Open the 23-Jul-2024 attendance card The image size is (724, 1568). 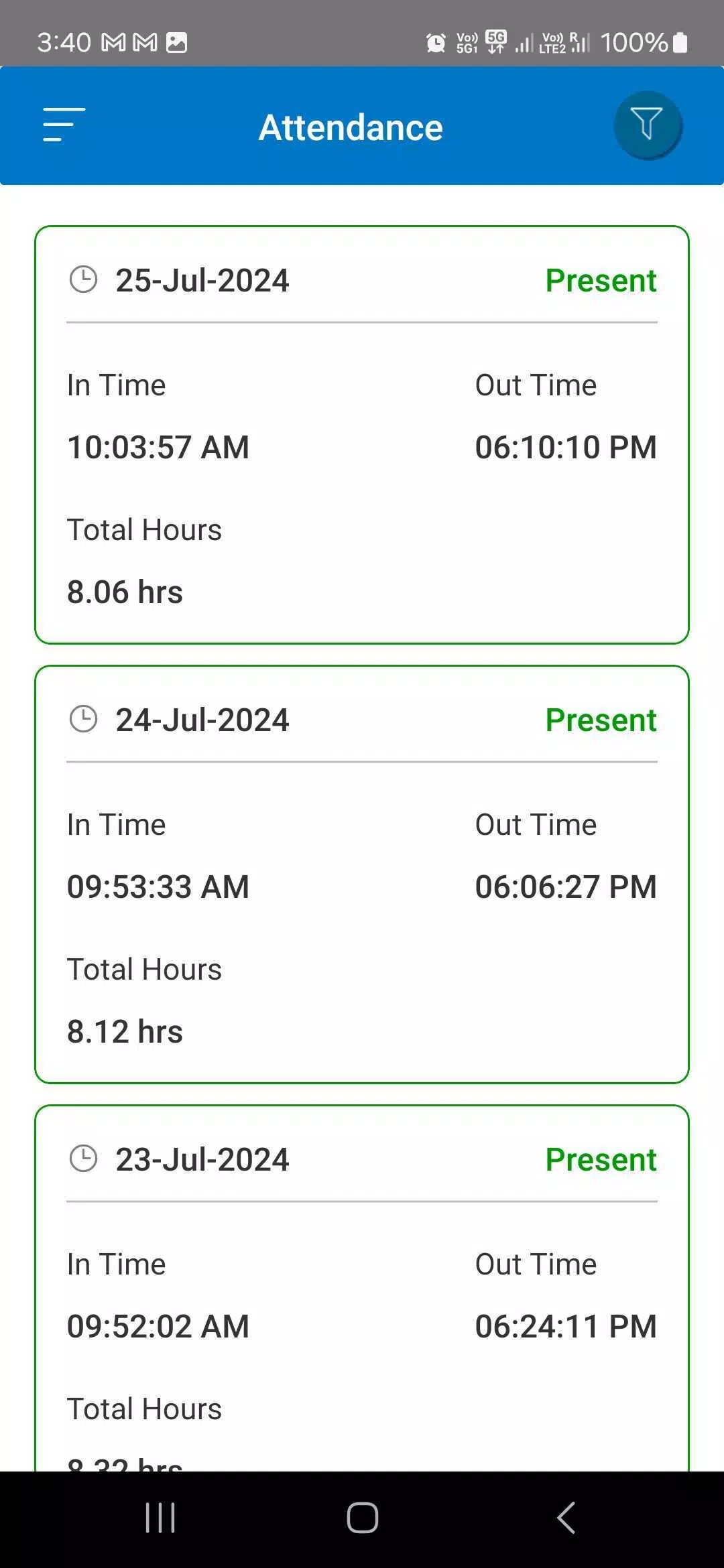click(362, 1288)
